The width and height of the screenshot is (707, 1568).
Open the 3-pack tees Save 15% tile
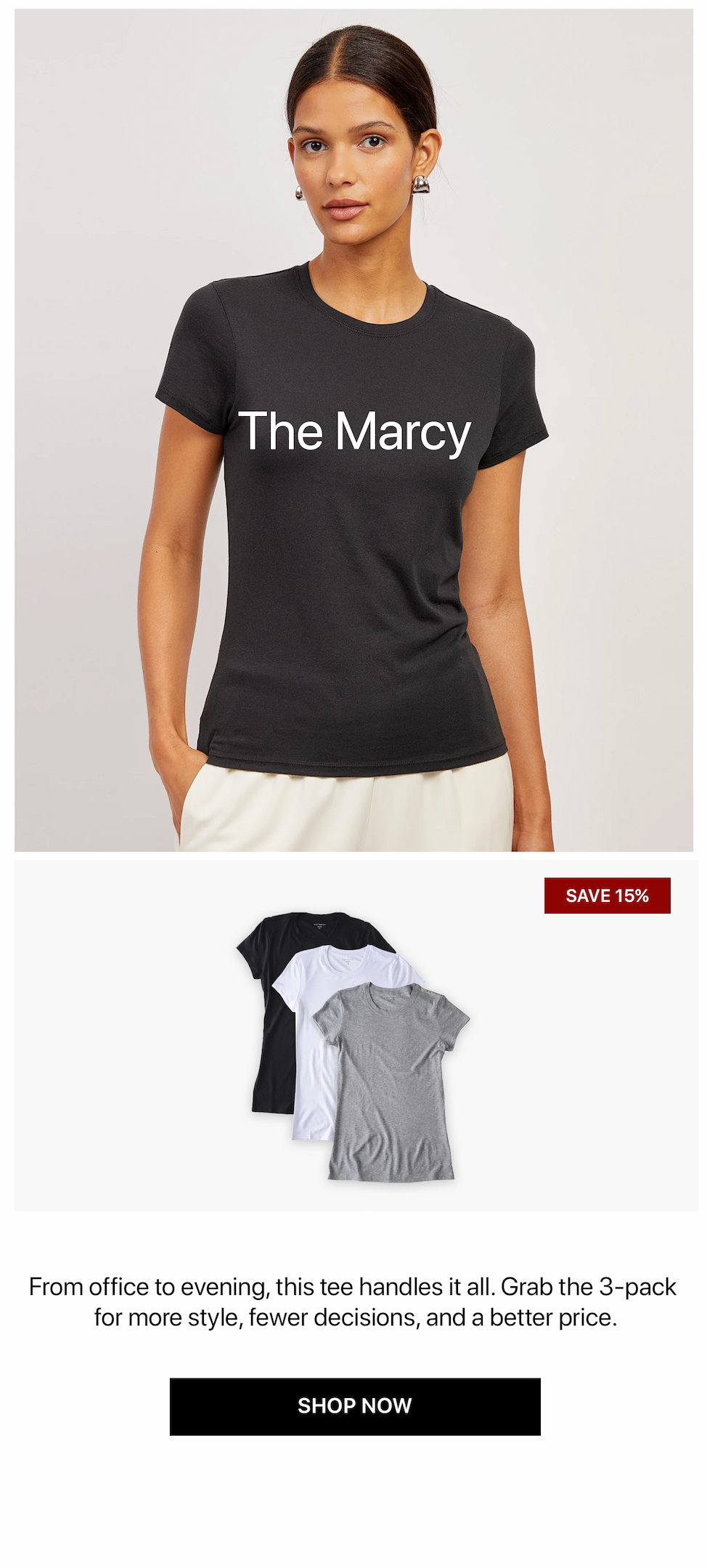tap(355, 1036)
